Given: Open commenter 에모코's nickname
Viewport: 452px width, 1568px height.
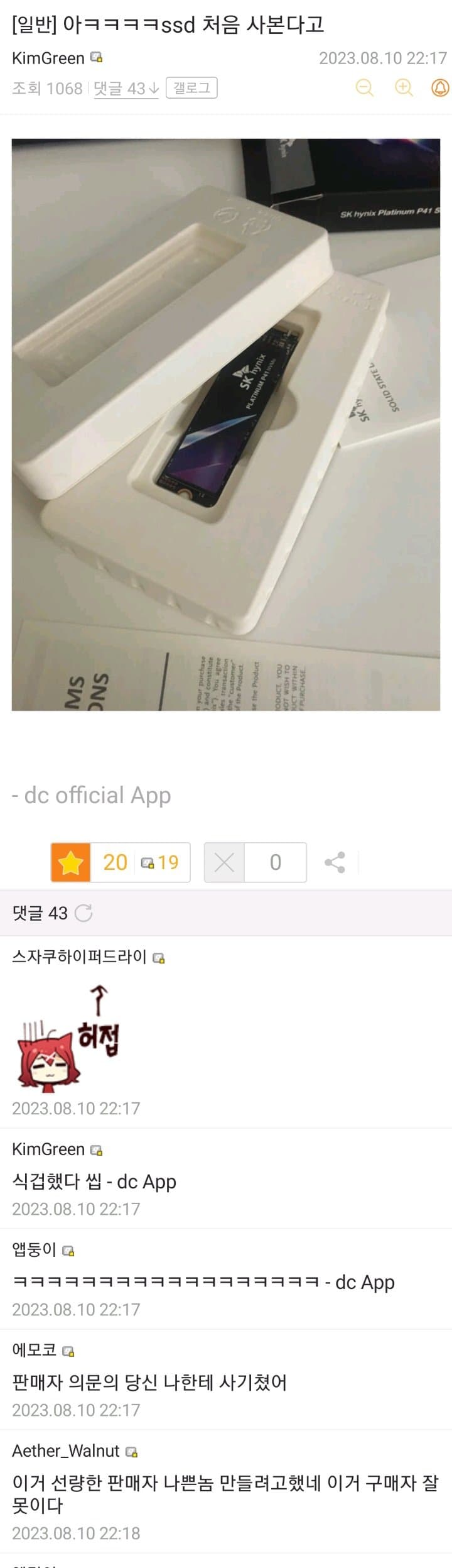Looking at the screenshot, I should pos(35,1350).
